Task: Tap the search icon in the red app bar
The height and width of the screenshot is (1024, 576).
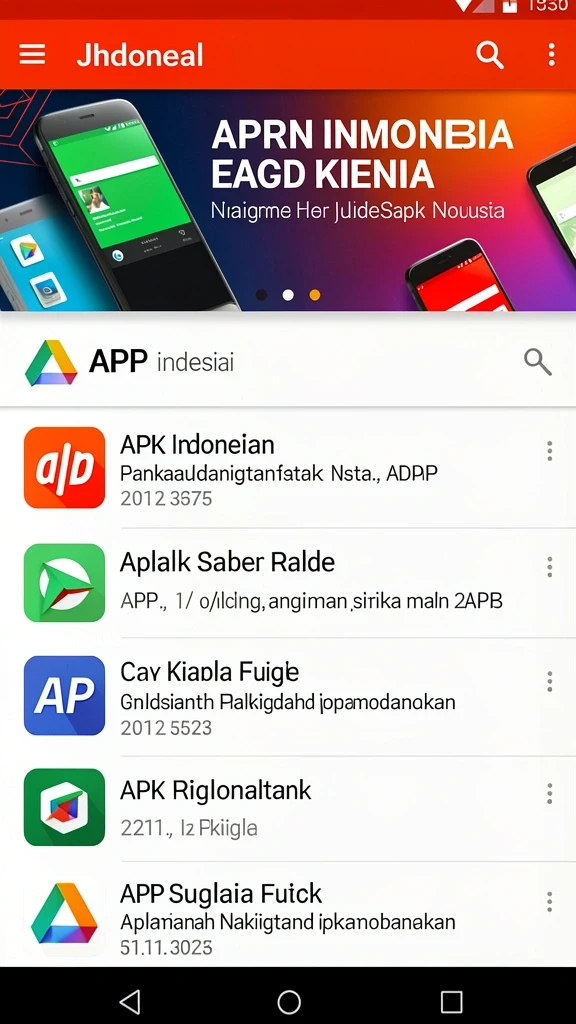Action: (489, 54)
